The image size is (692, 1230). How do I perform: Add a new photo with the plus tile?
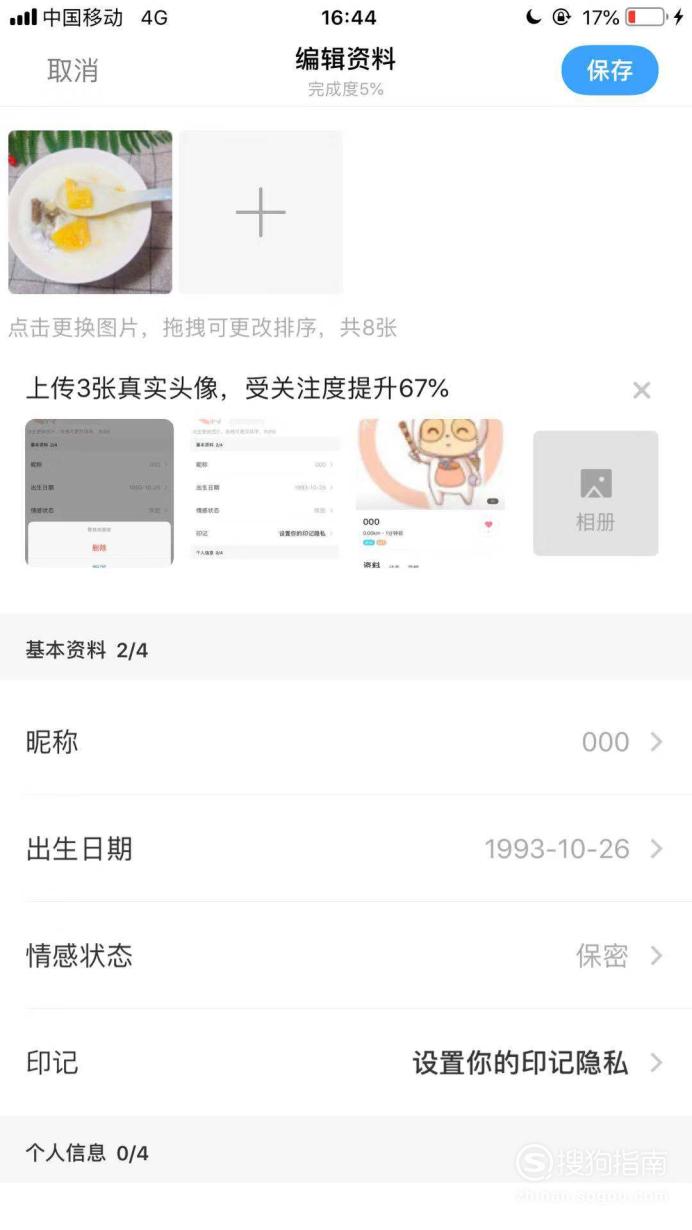click(x=261, y=212)
